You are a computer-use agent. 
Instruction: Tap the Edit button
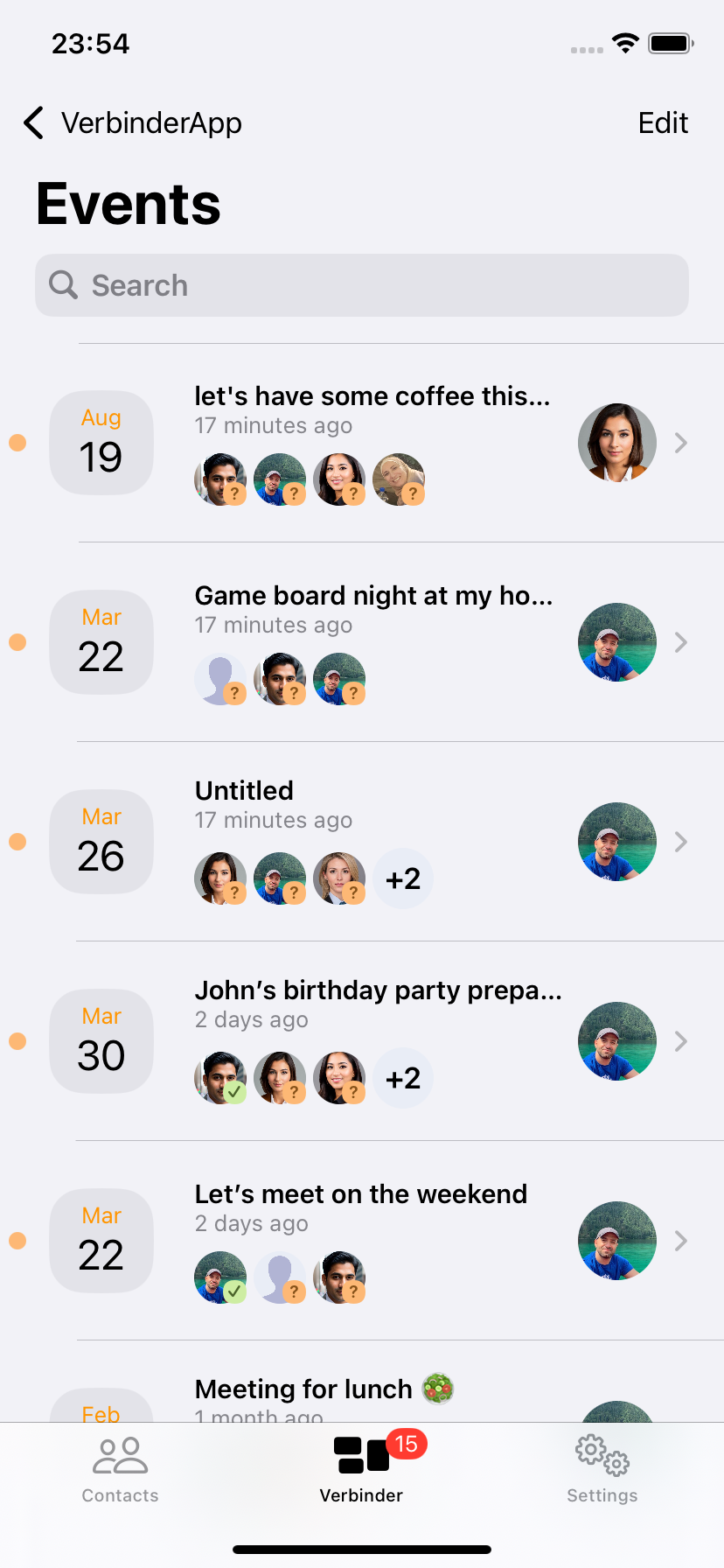click(662, 123)
